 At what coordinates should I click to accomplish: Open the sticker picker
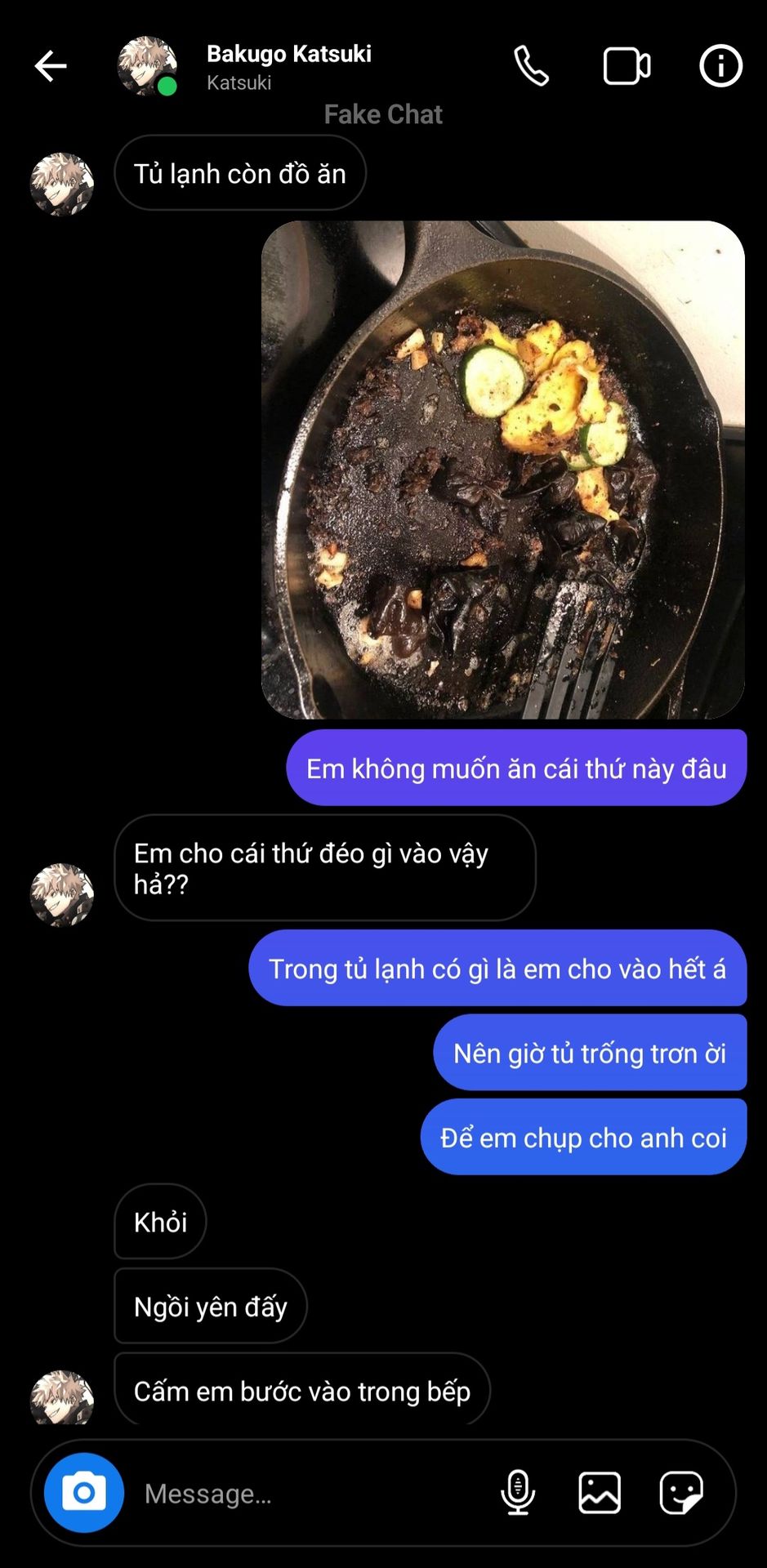point(681,1493)
